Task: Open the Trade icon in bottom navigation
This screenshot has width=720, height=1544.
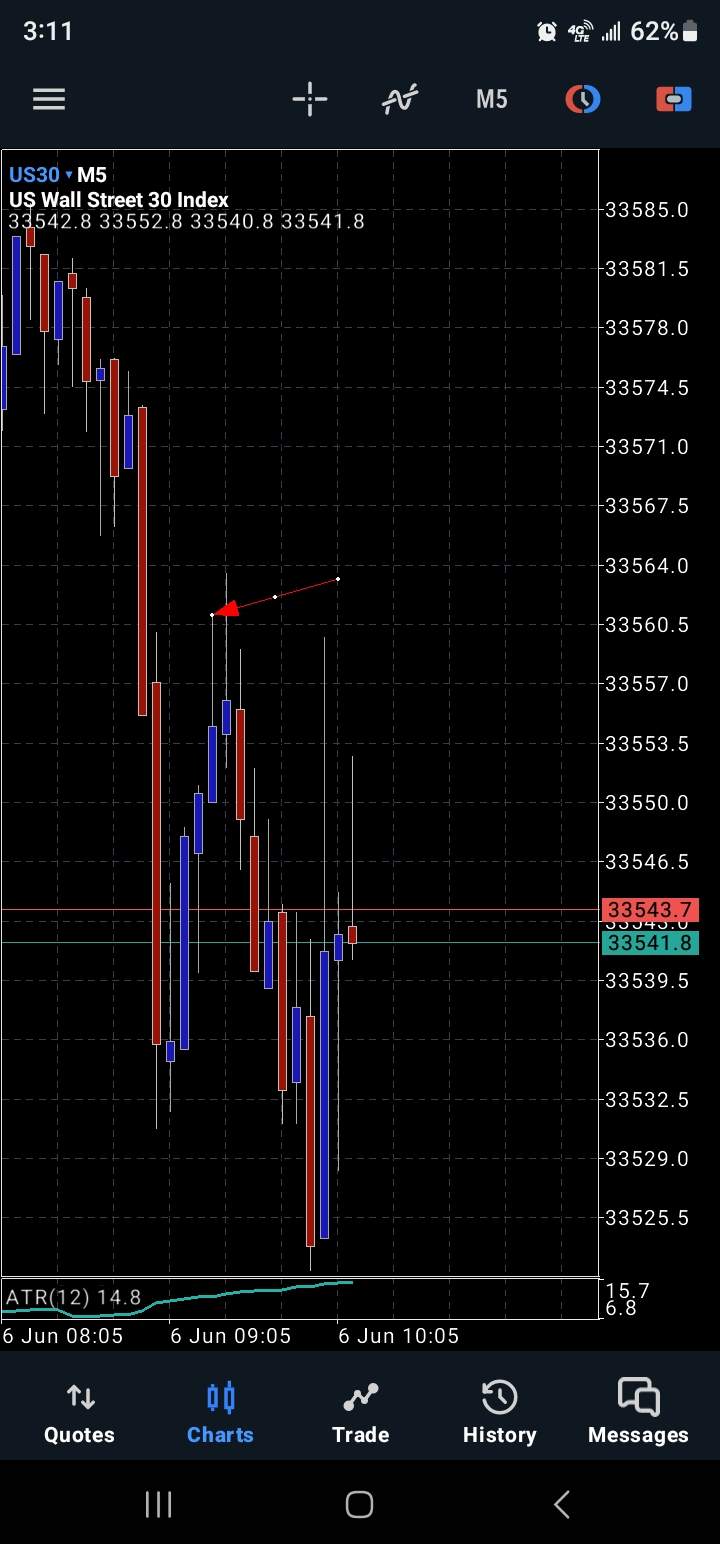Action: coord(359,1396)
